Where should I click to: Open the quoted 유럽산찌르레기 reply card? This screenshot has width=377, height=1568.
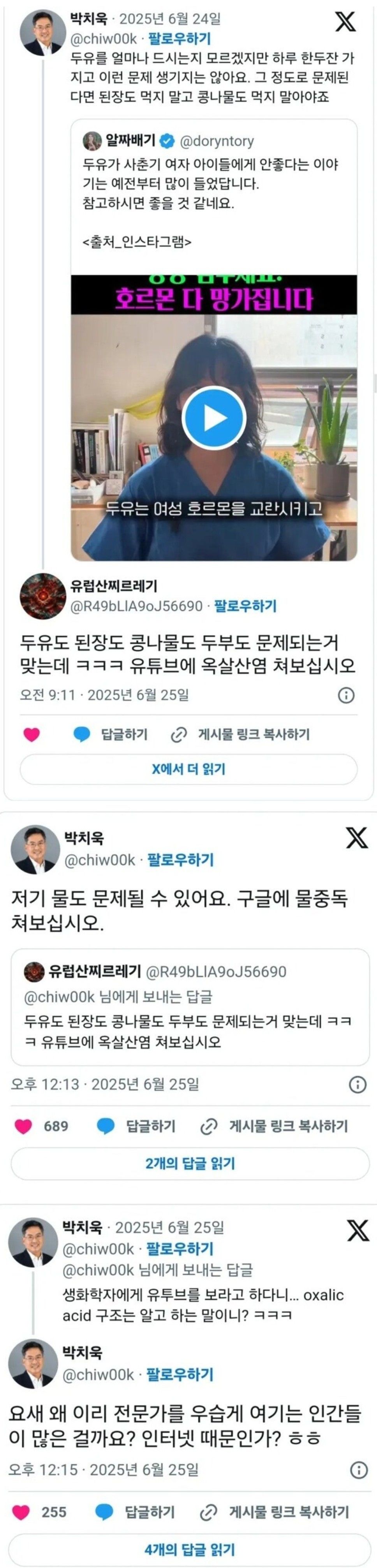[x=190, y=1007]
